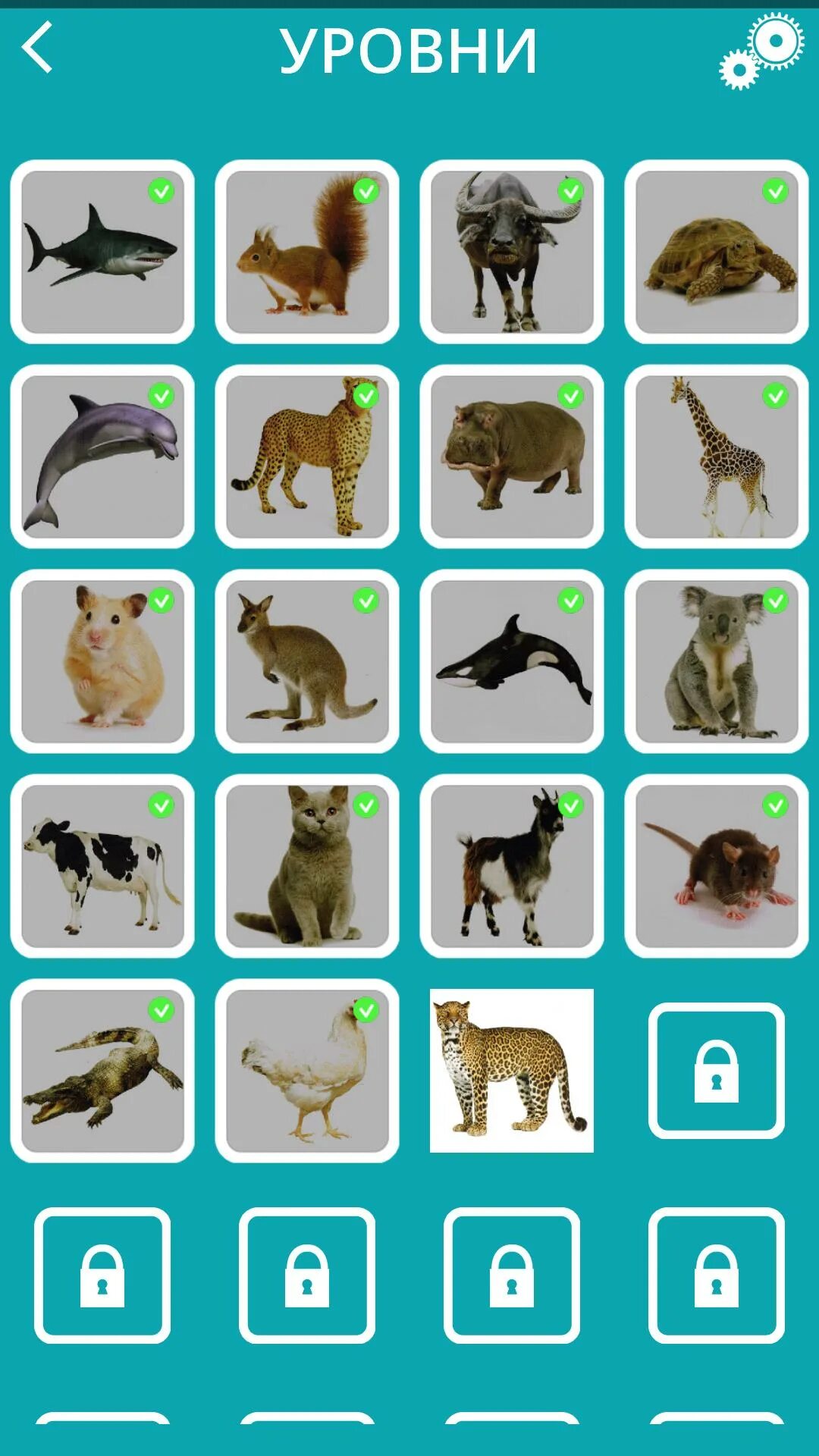Open the crocodile level
Screen dimensions: 819x1456
click(x=102, y=1071)
